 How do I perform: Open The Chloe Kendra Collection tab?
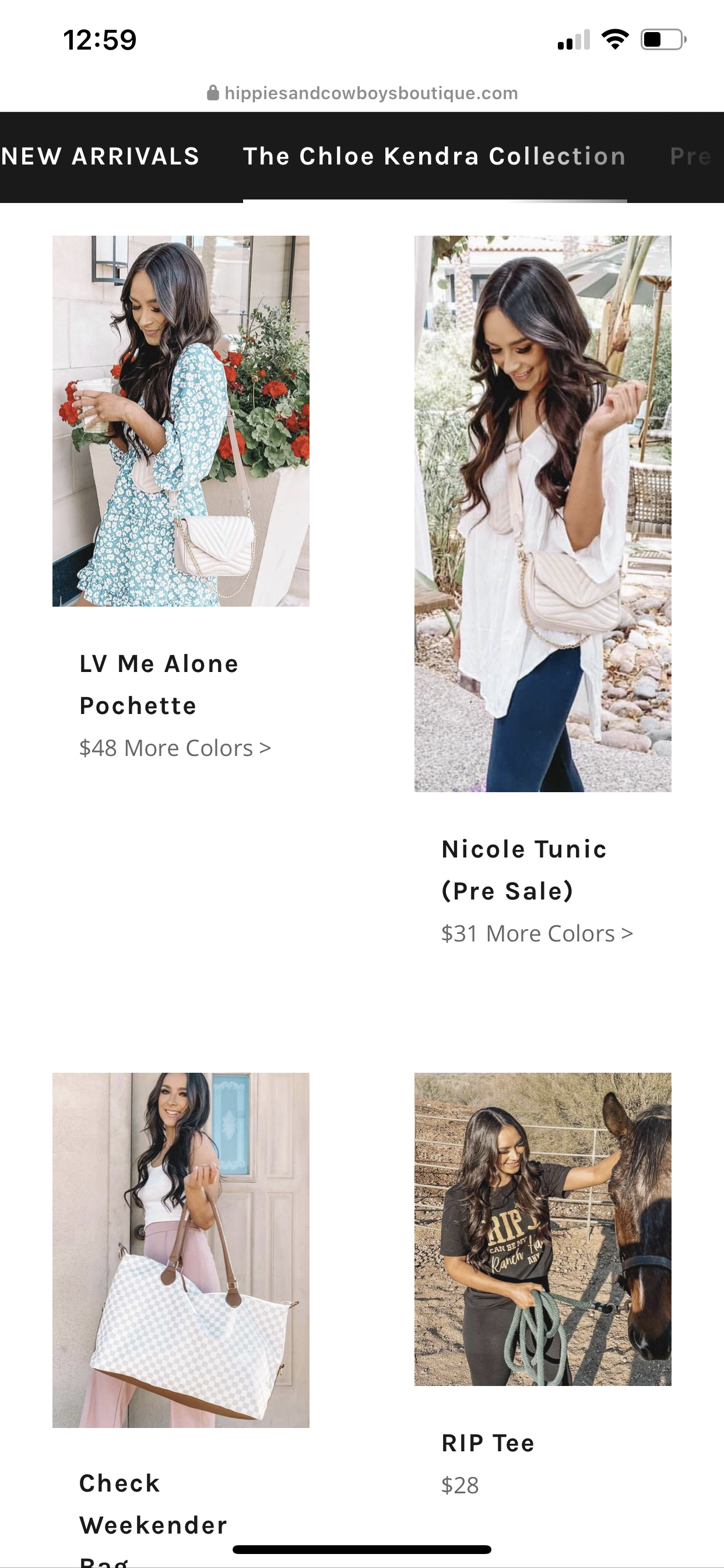tap(434, 156)
